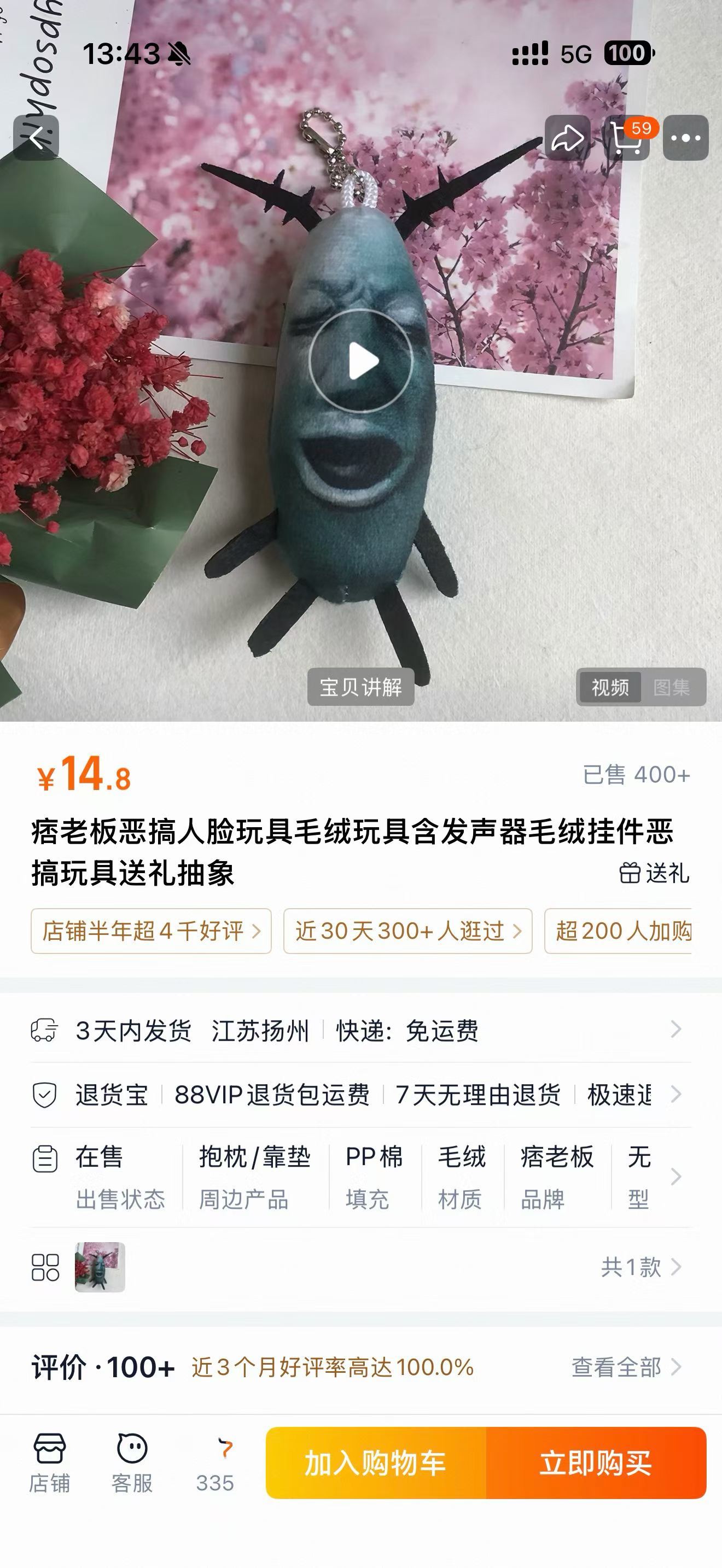Share this product listing
The height and width of the screenshot is (1568, 722).
(567, 138)
